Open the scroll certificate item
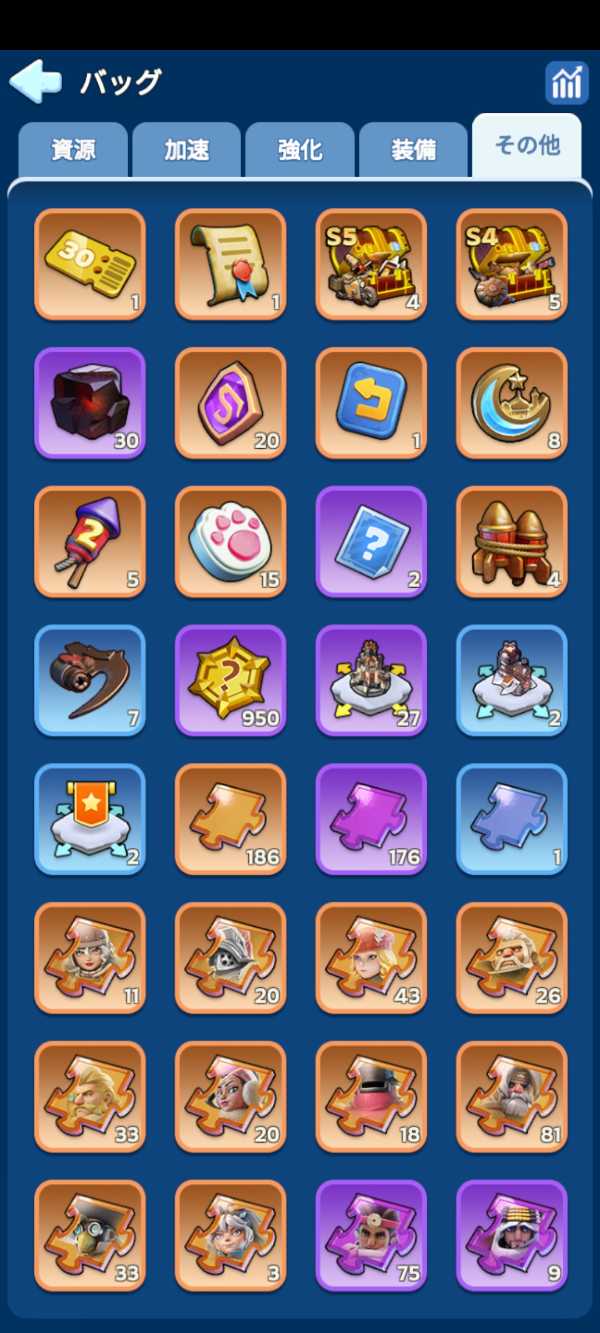Image resolution: width=600 pixels, height=1333 pixels. coord(230,264)
